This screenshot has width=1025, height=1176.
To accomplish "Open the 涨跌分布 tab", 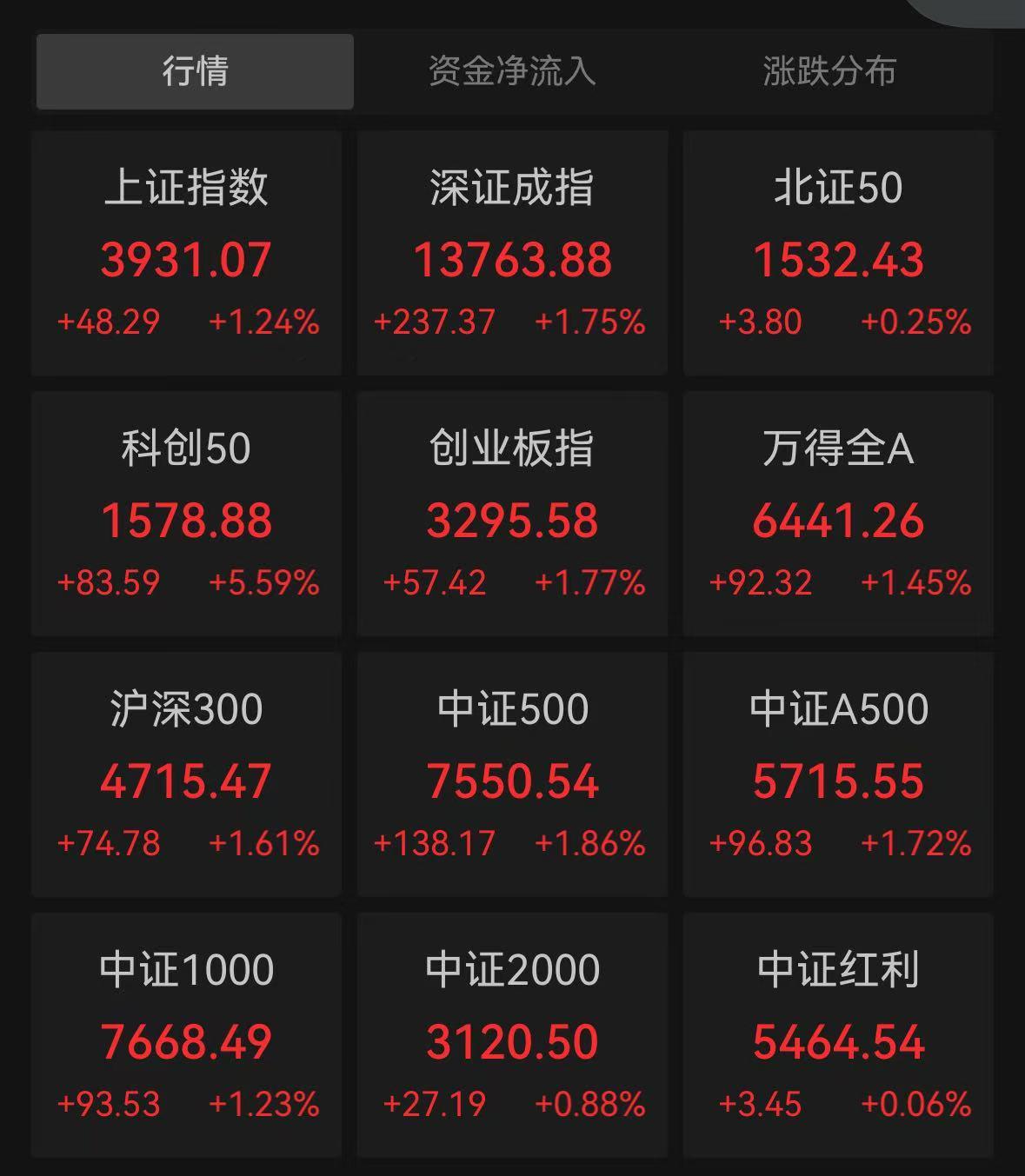I will [829, 71].
